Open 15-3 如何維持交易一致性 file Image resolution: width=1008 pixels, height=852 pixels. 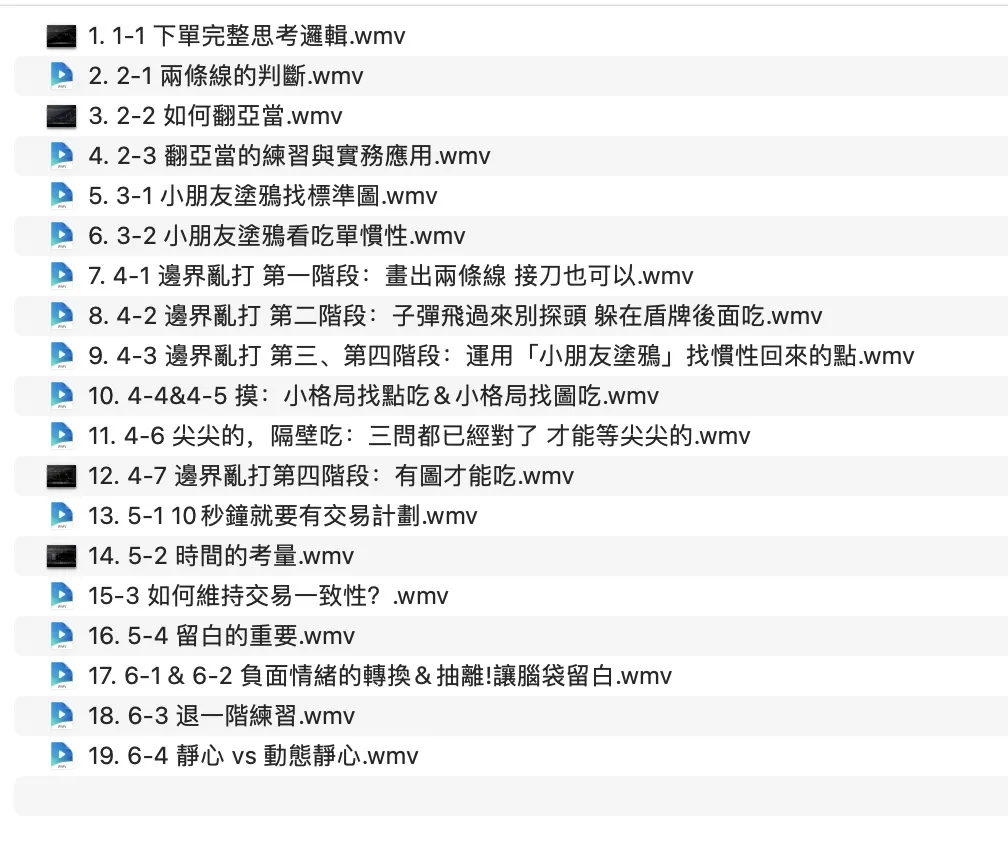point(268,596)
